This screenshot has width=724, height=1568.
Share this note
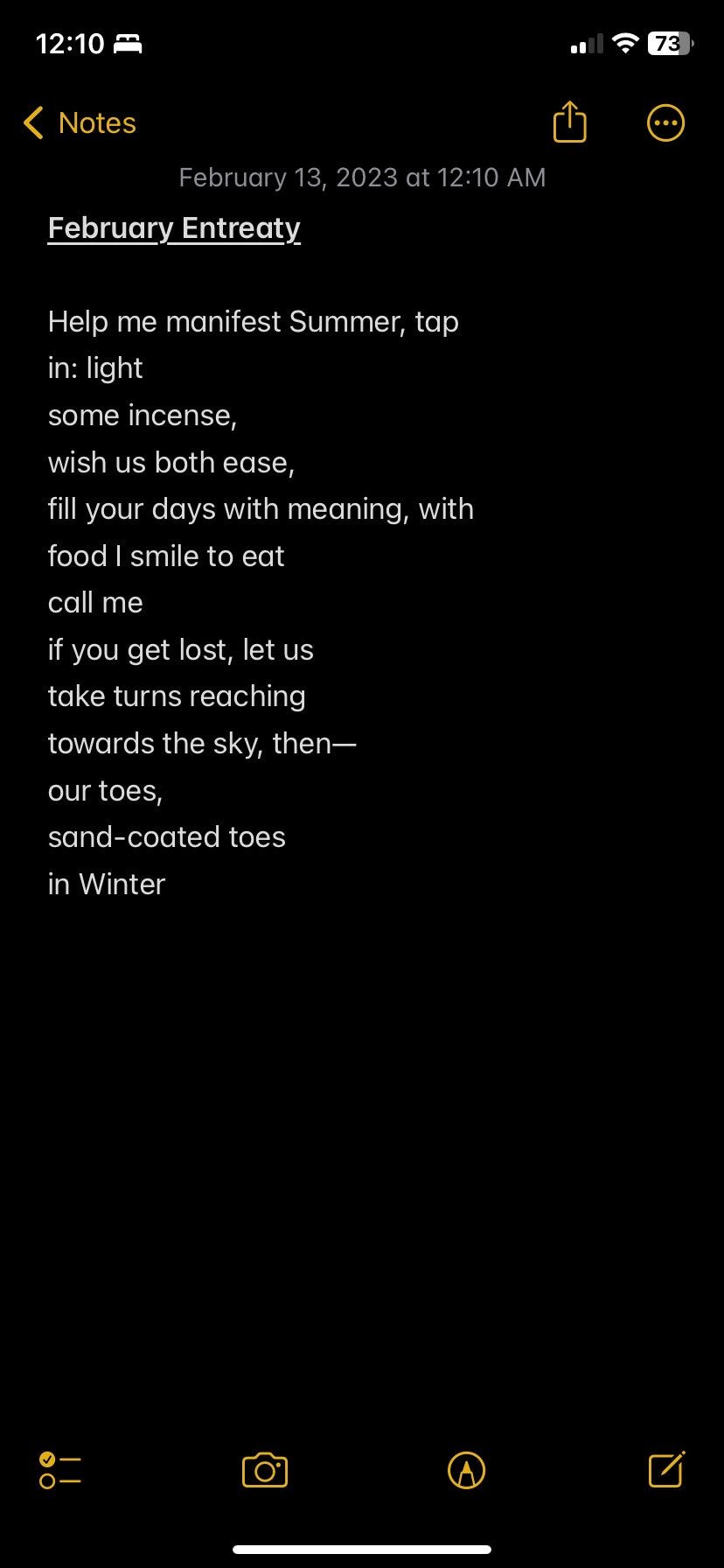point(569,122)
